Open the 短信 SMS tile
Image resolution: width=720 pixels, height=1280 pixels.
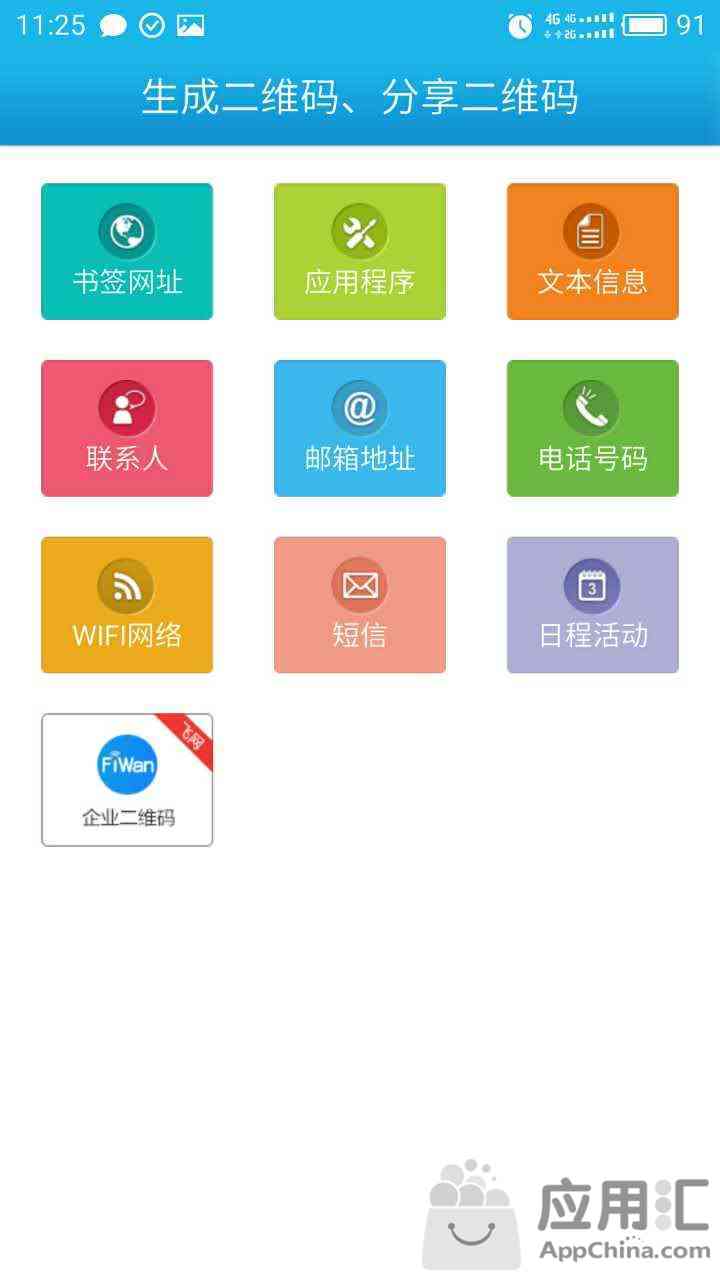(360, 605)
